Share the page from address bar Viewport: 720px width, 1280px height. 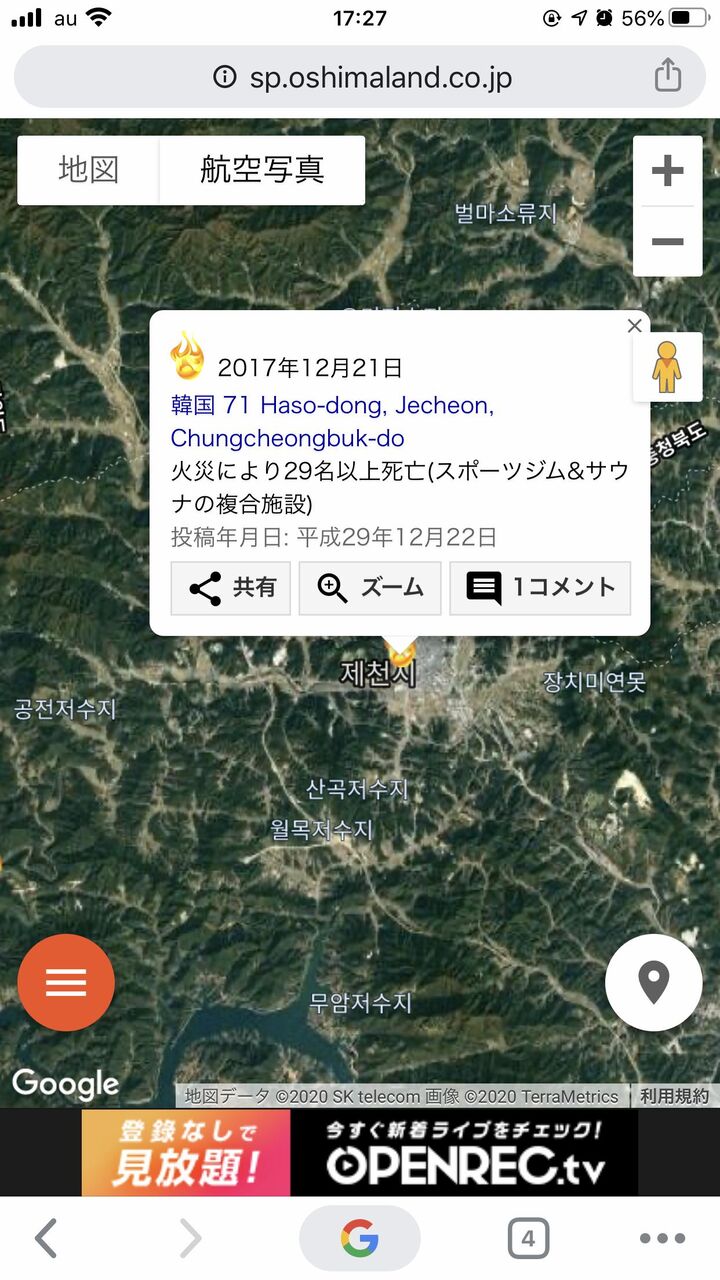click(668, 76)
